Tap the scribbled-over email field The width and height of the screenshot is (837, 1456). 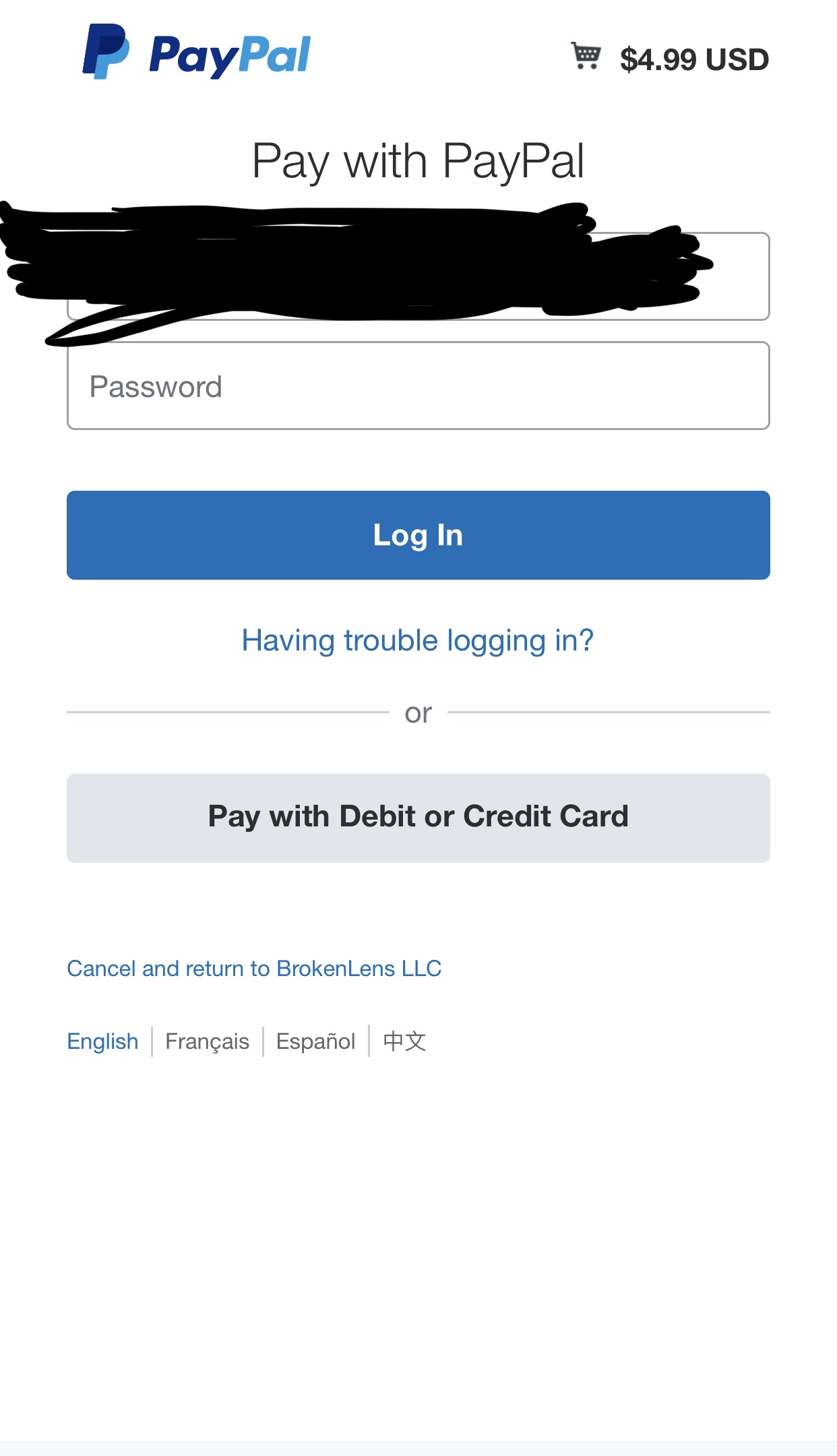tap(418, 276)
